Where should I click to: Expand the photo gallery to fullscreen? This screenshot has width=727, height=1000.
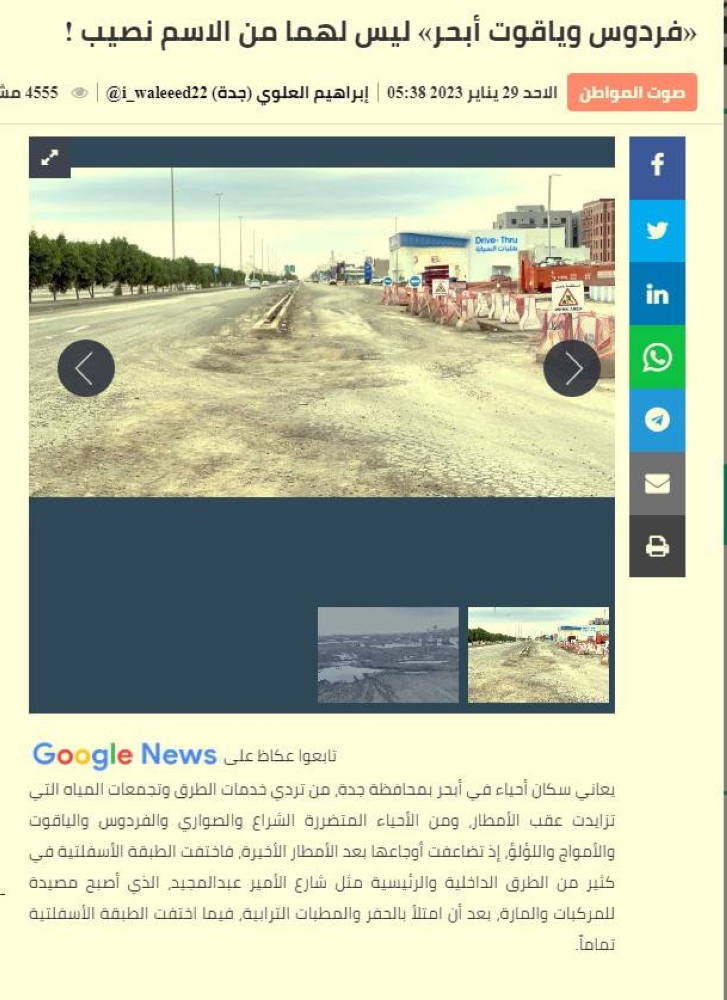tap(49, 157)
